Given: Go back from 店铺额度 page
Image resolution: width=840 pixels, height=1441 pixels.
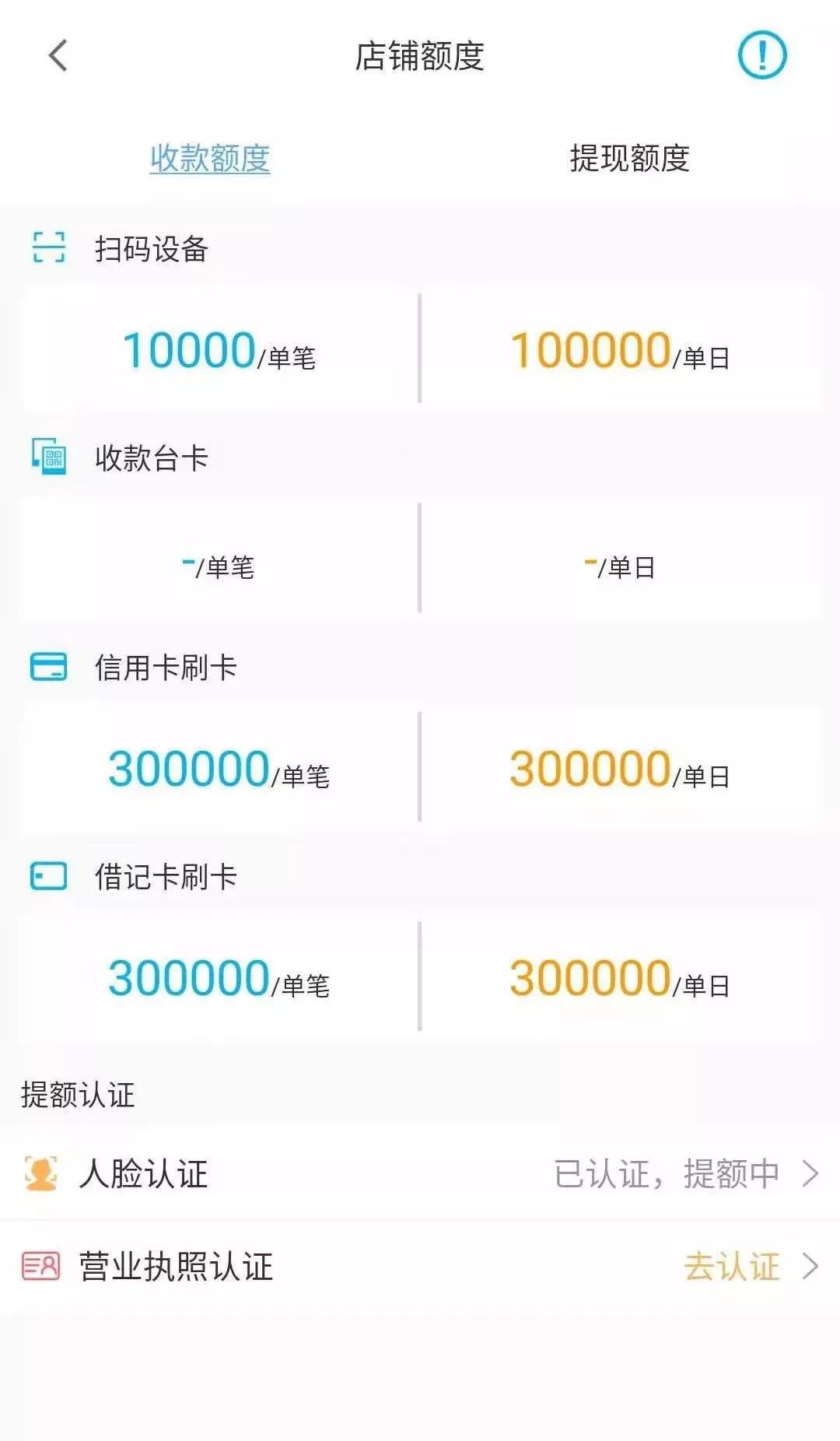Looking at the screenshot, I should [x=58, y=56].
